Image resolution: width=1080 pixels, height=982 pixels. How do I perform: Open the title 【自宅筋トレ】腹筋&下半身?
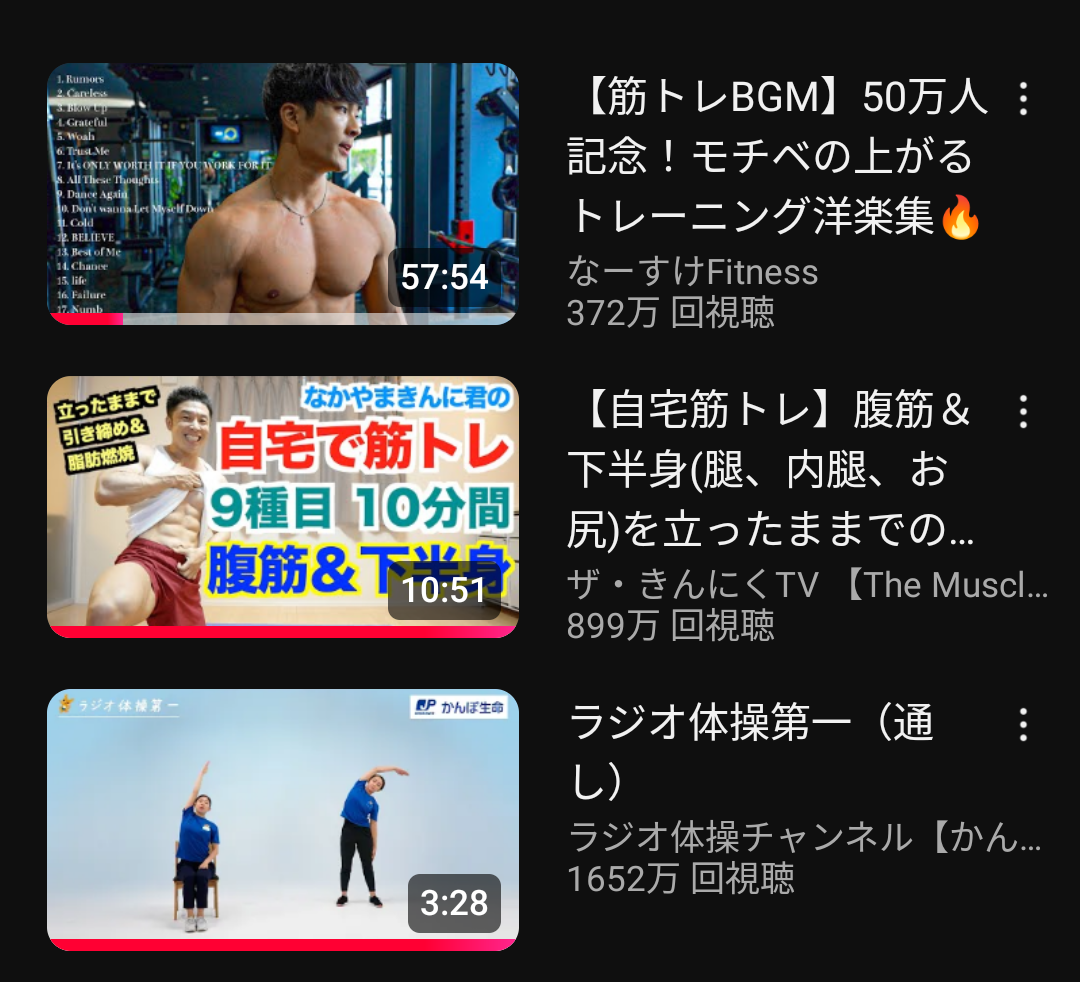click(x=770, y=470)
